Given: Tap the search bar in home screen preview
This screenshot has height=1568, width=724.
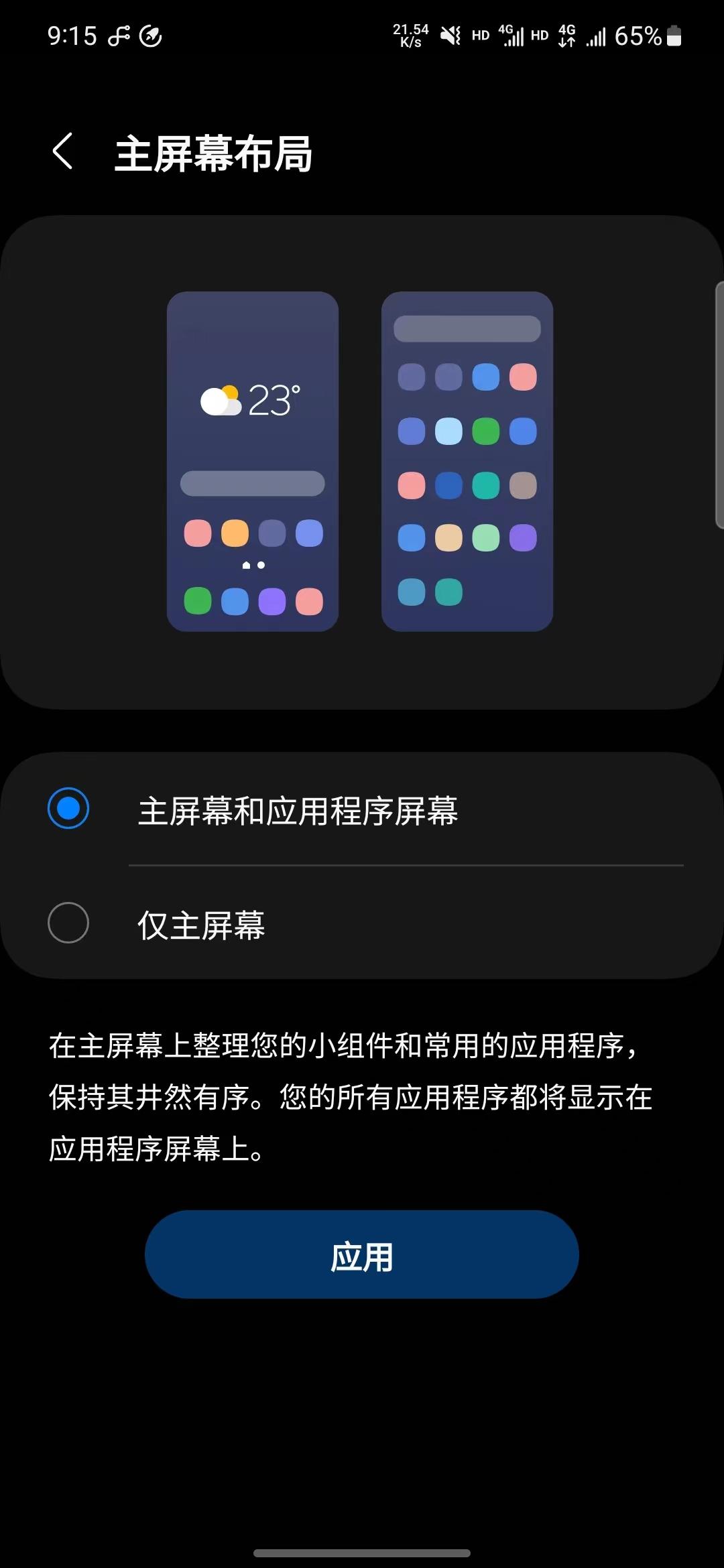Looking at the screenshot, I should click(x=253, y=484).
